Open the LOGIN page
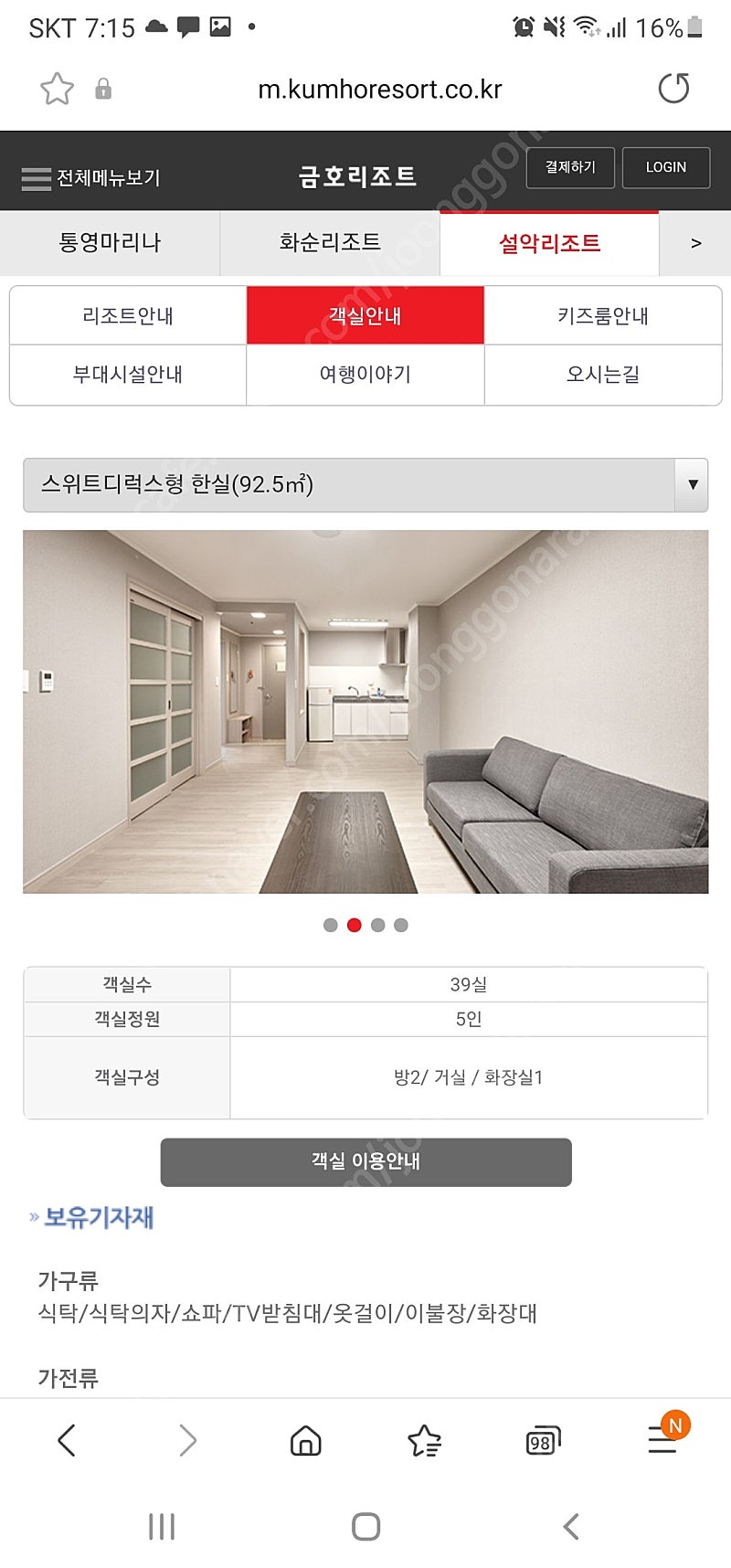 click(x=666, y=167)
